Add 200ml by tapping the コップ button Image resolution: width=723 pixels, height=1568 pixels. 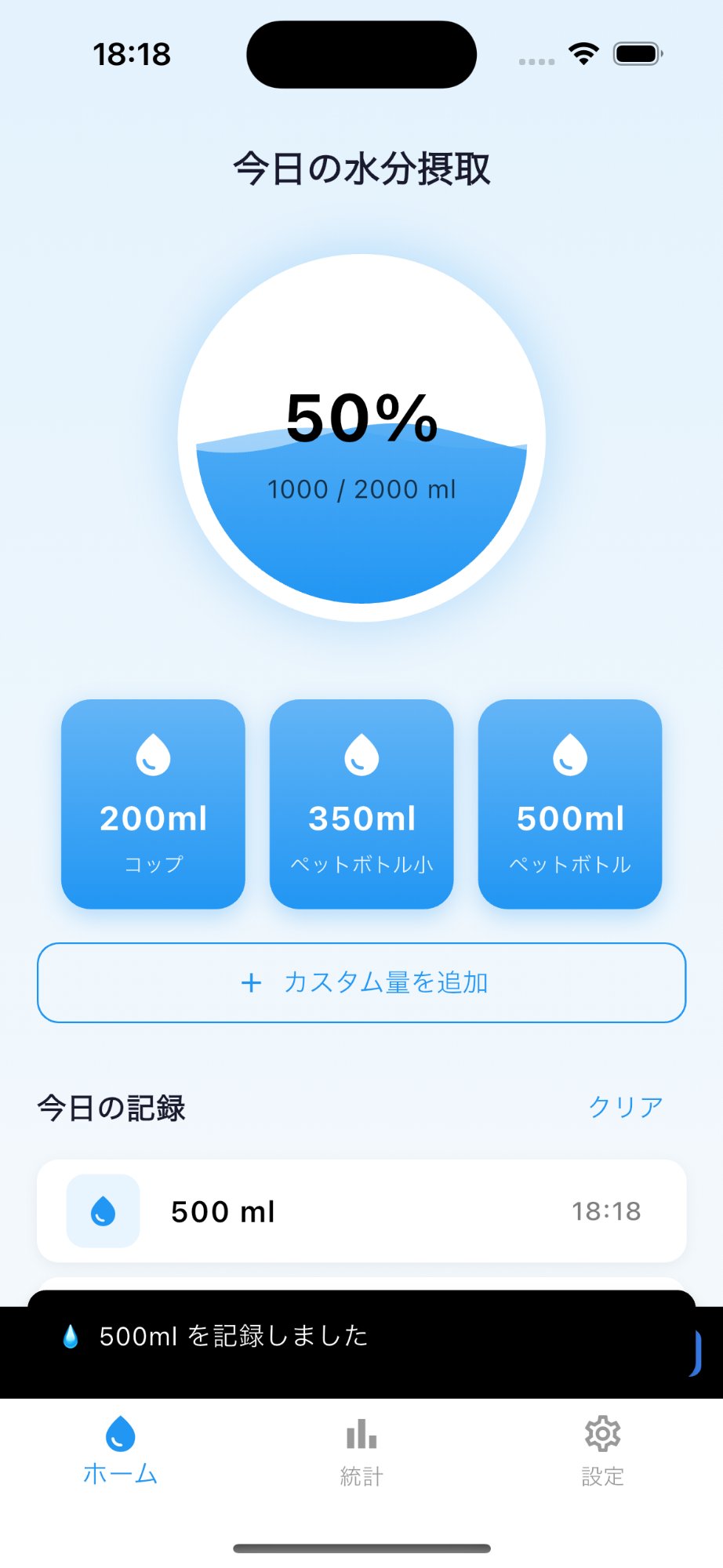(152, 804)
